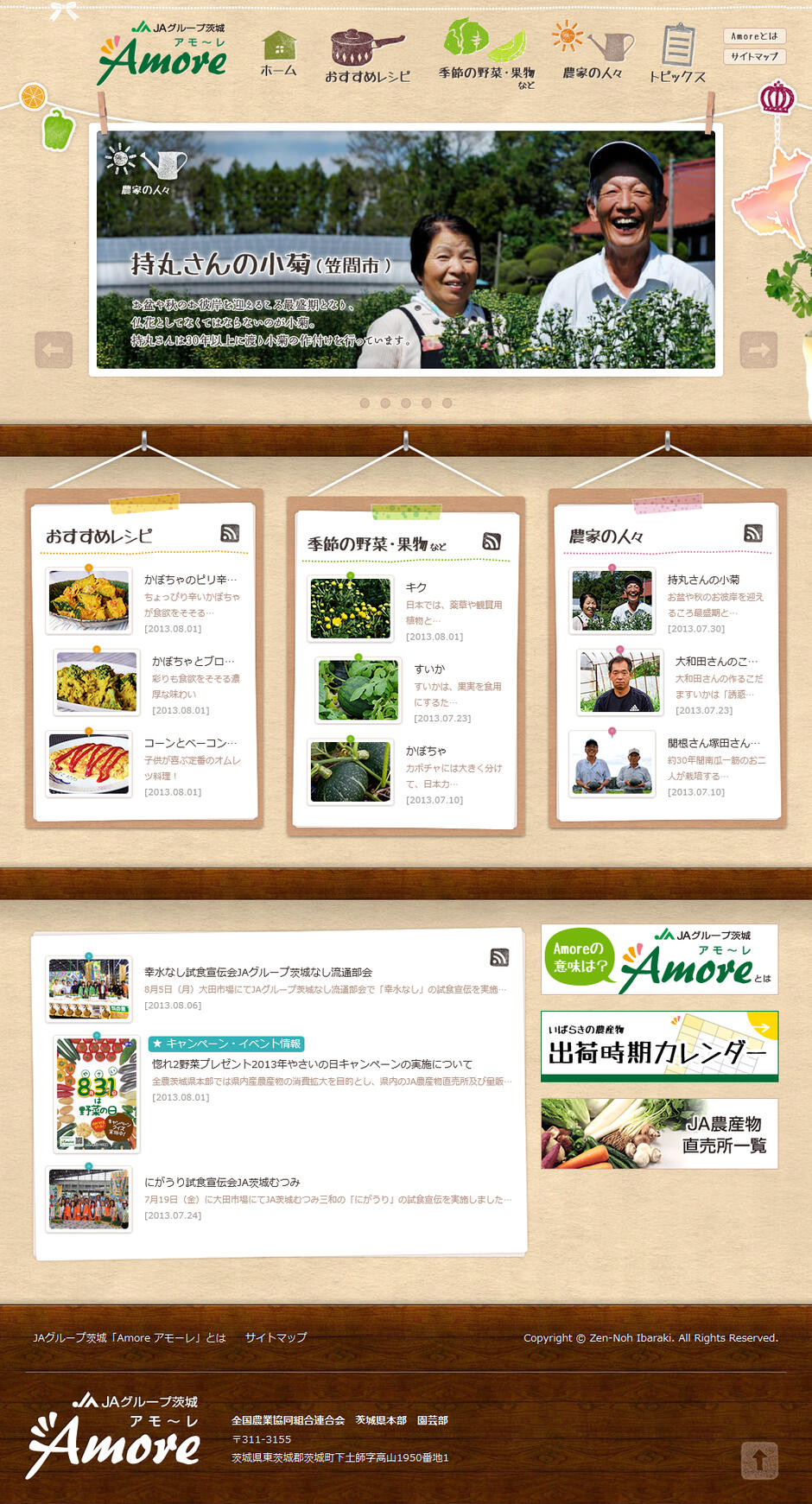View JA農産物直売所一覧 banner
Viewport: 812px width, 1504px height.
pos(659,1133)
